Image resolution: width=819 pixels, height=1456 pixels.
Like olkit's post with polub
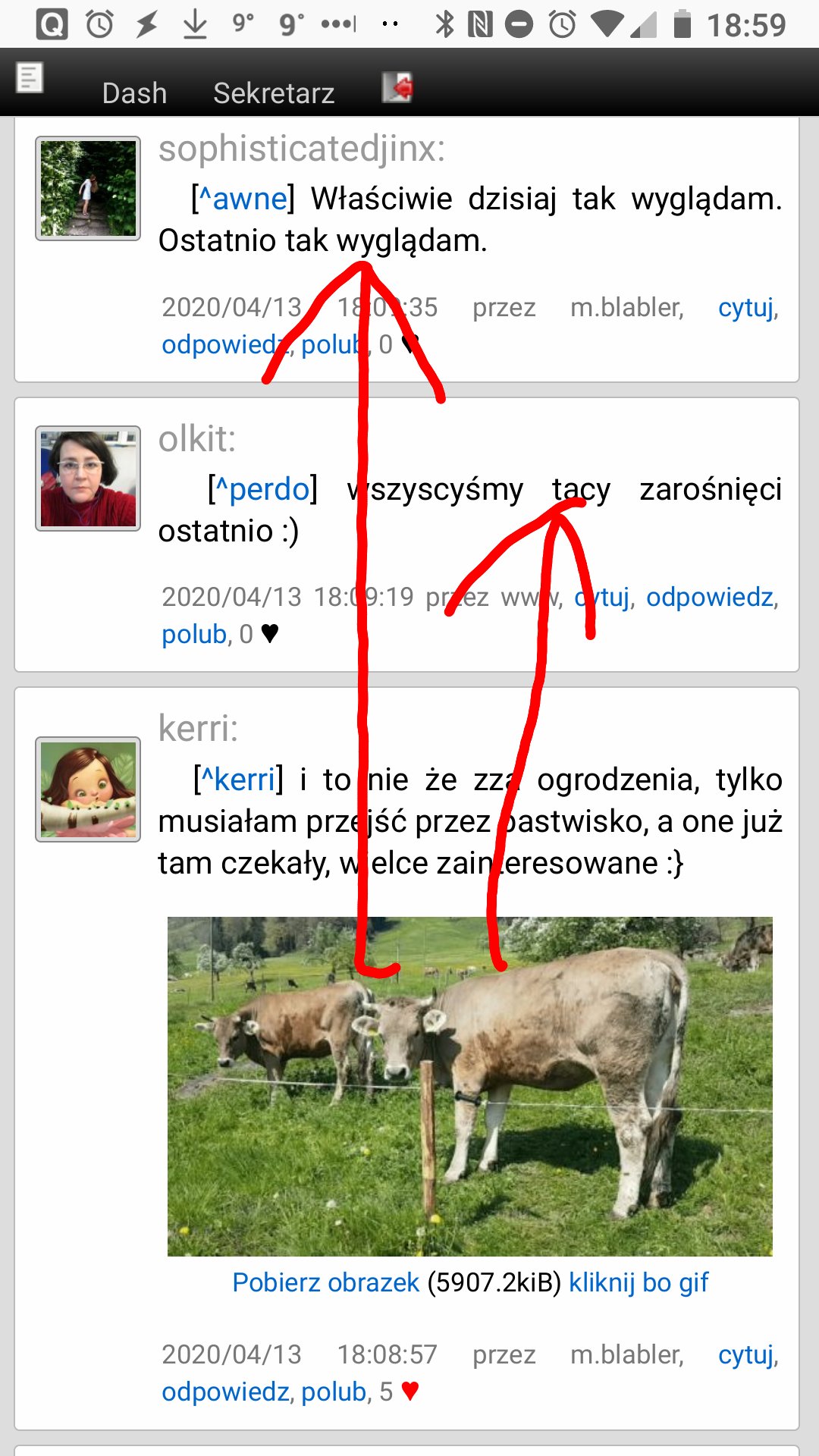tap(194, 634)
